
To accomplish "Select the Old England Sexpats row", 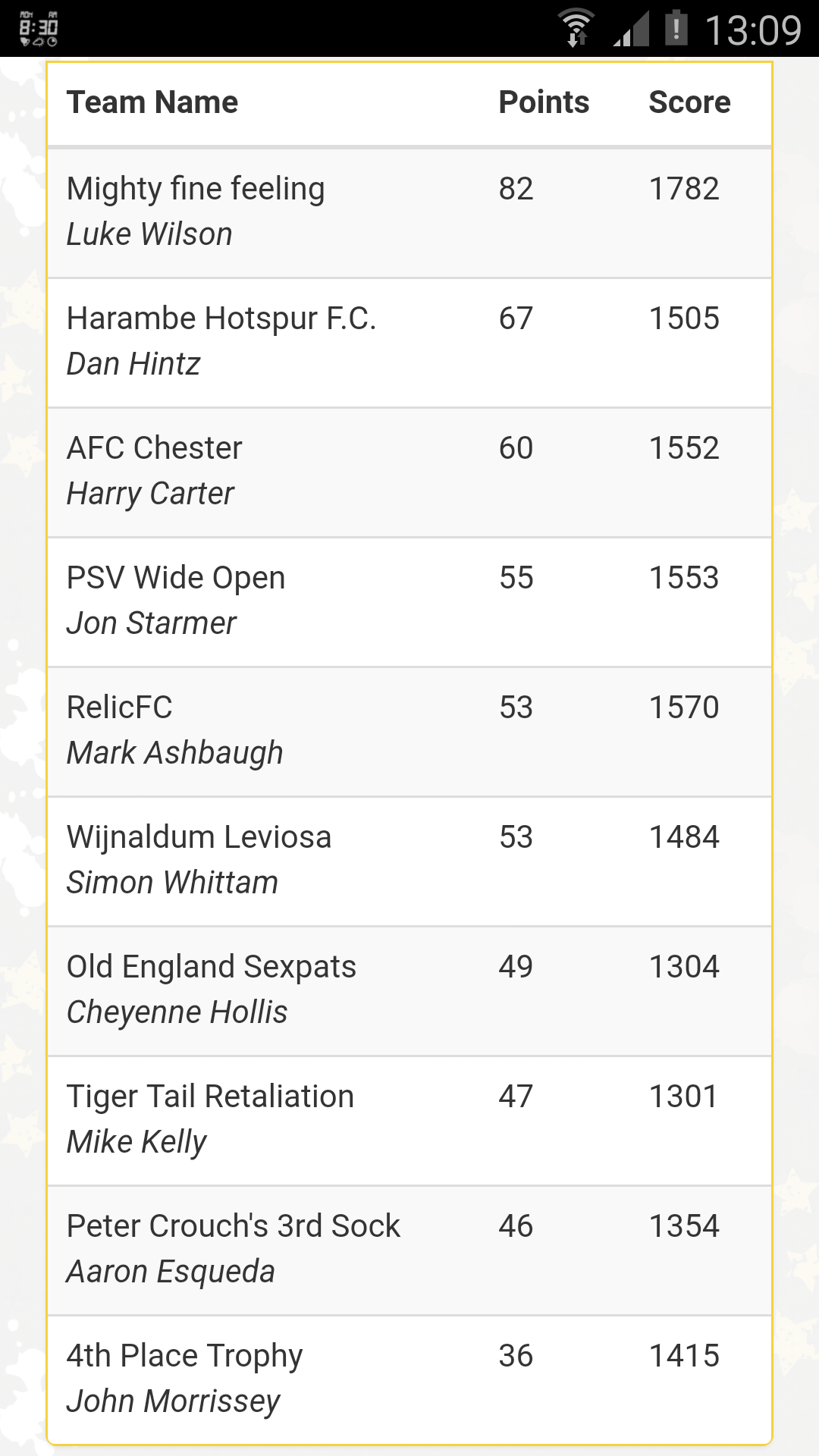I will (409, 991).
